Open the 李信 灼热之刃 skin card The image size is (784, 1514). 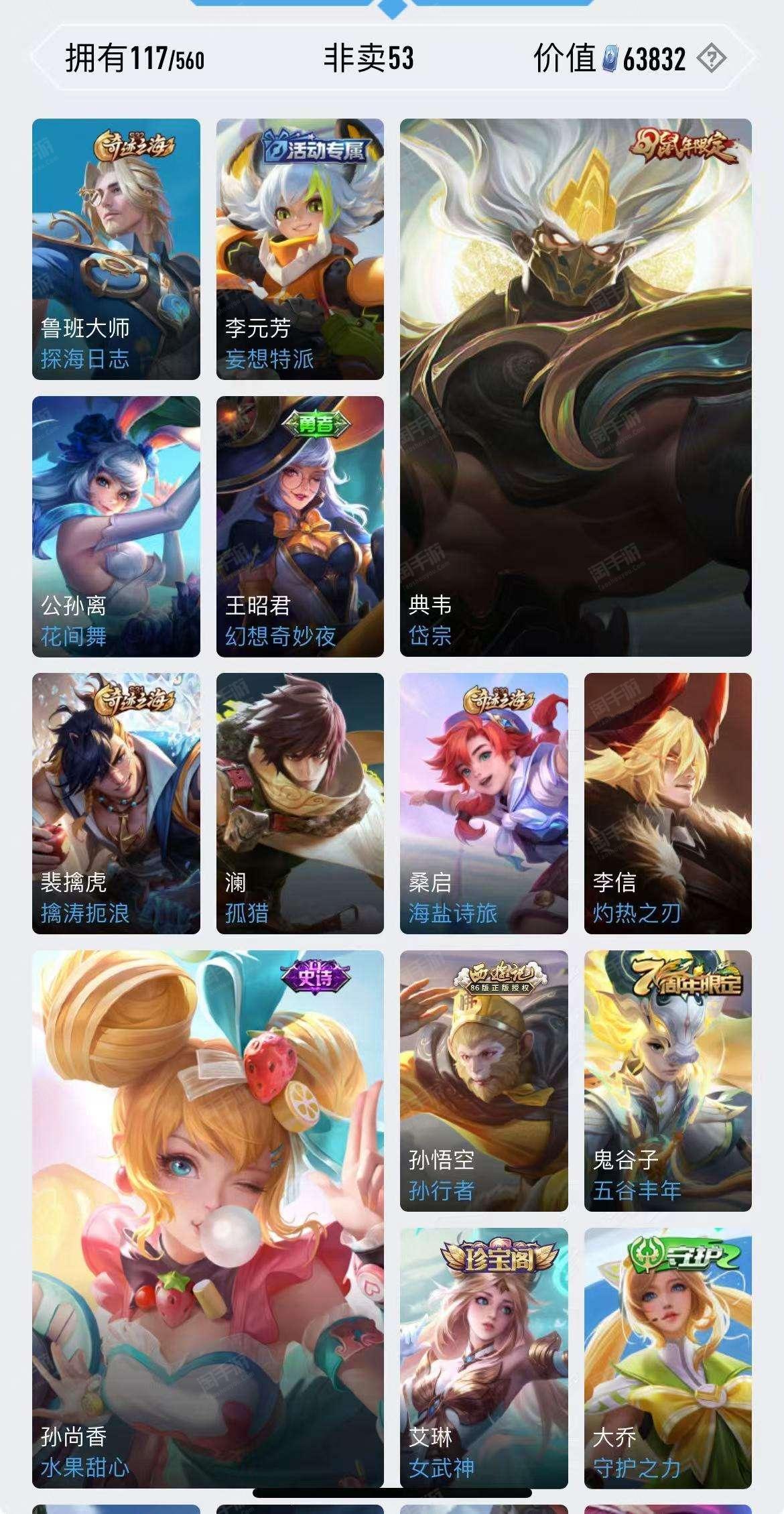click(668, 804)
